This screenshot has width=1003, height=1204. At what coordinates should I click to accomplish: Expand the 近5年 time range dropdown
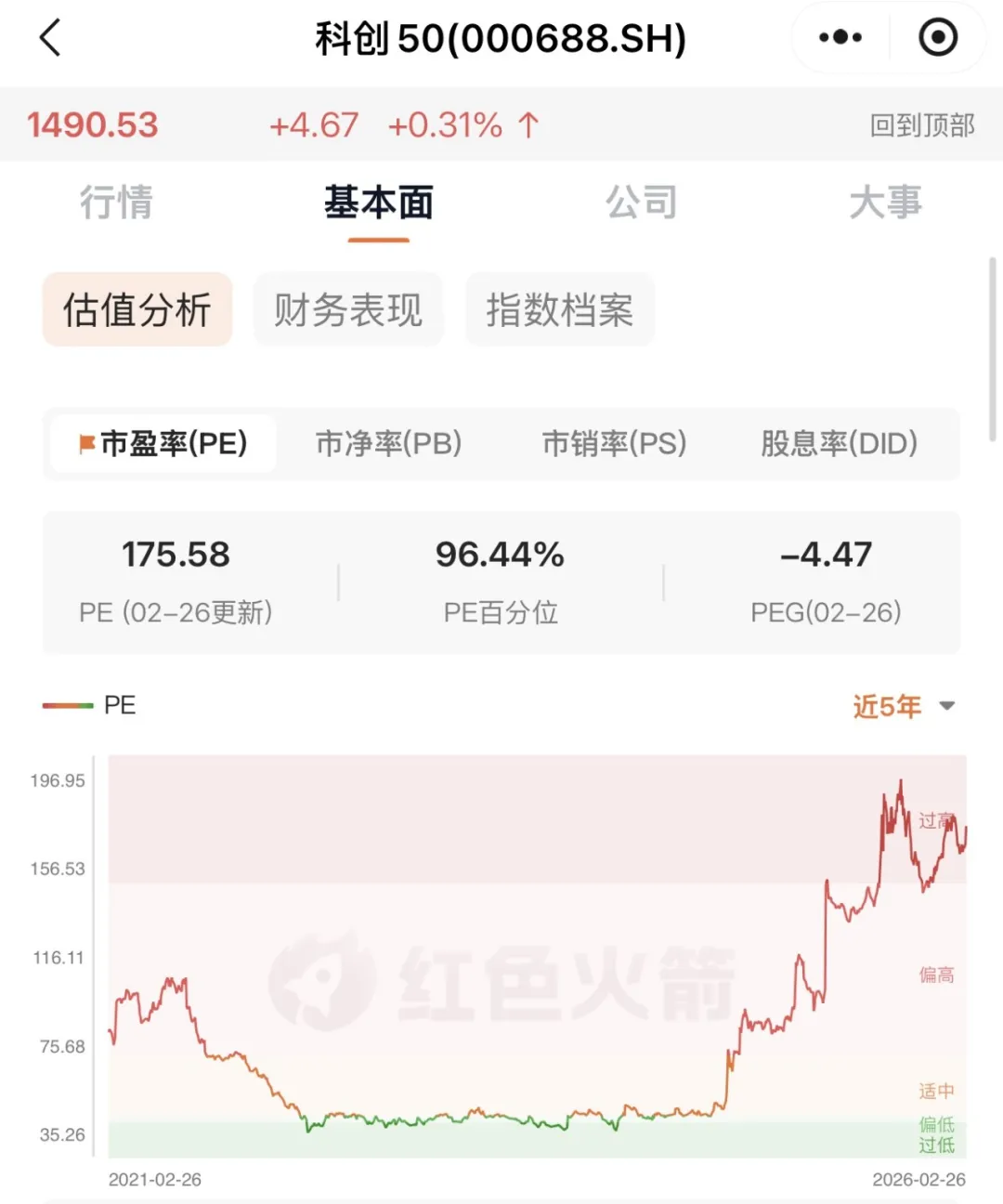tap(903, 707)
